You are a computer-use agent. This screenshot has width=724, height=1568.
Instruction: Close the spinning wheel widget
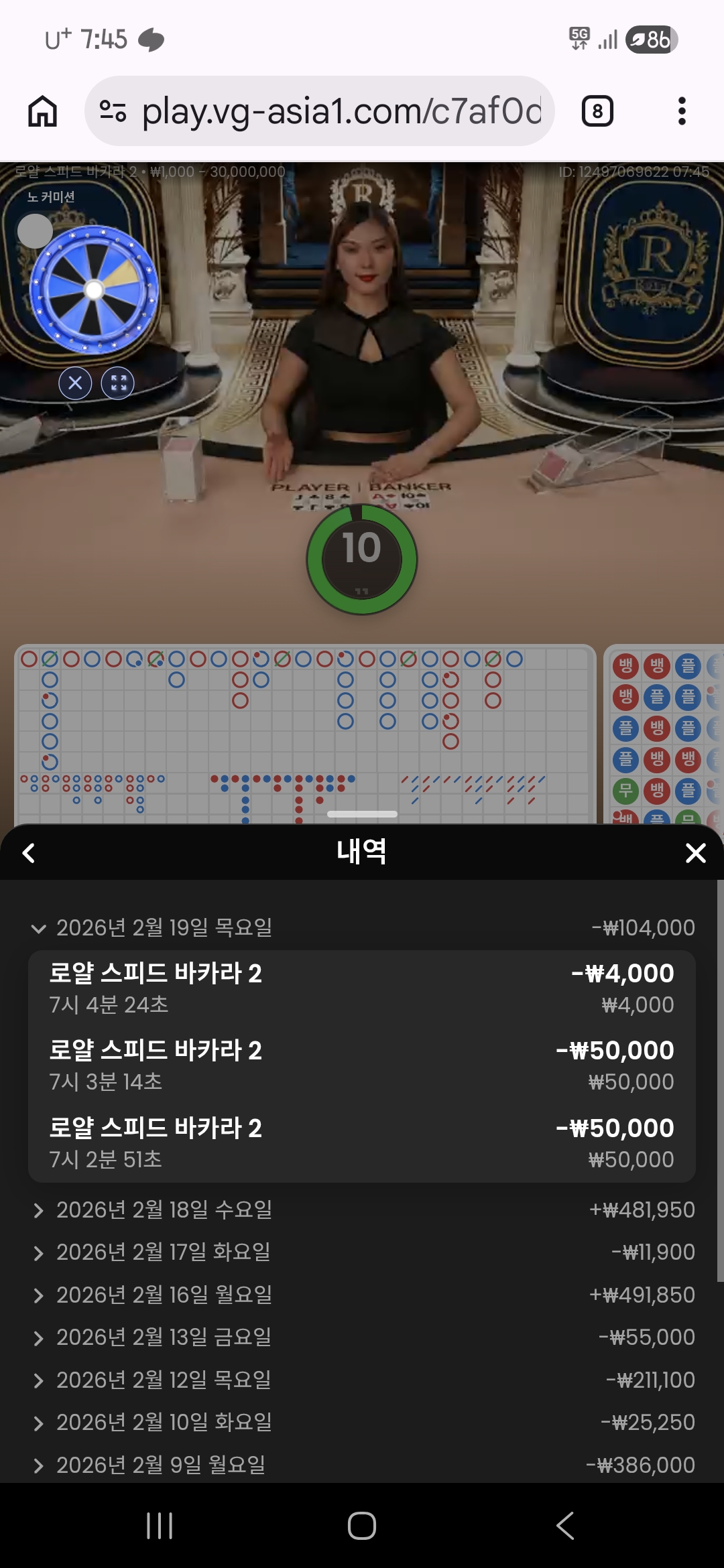pyautogui.click(x=75, y=383)
